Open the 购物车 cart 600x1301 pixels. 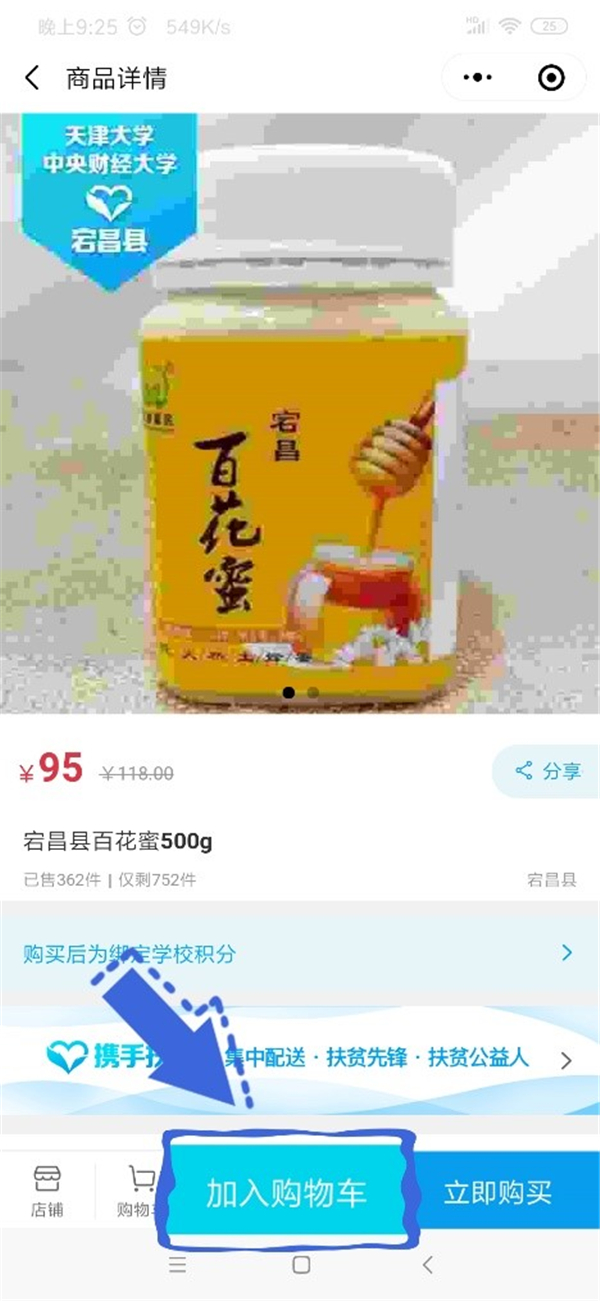tap(133, 1190)
